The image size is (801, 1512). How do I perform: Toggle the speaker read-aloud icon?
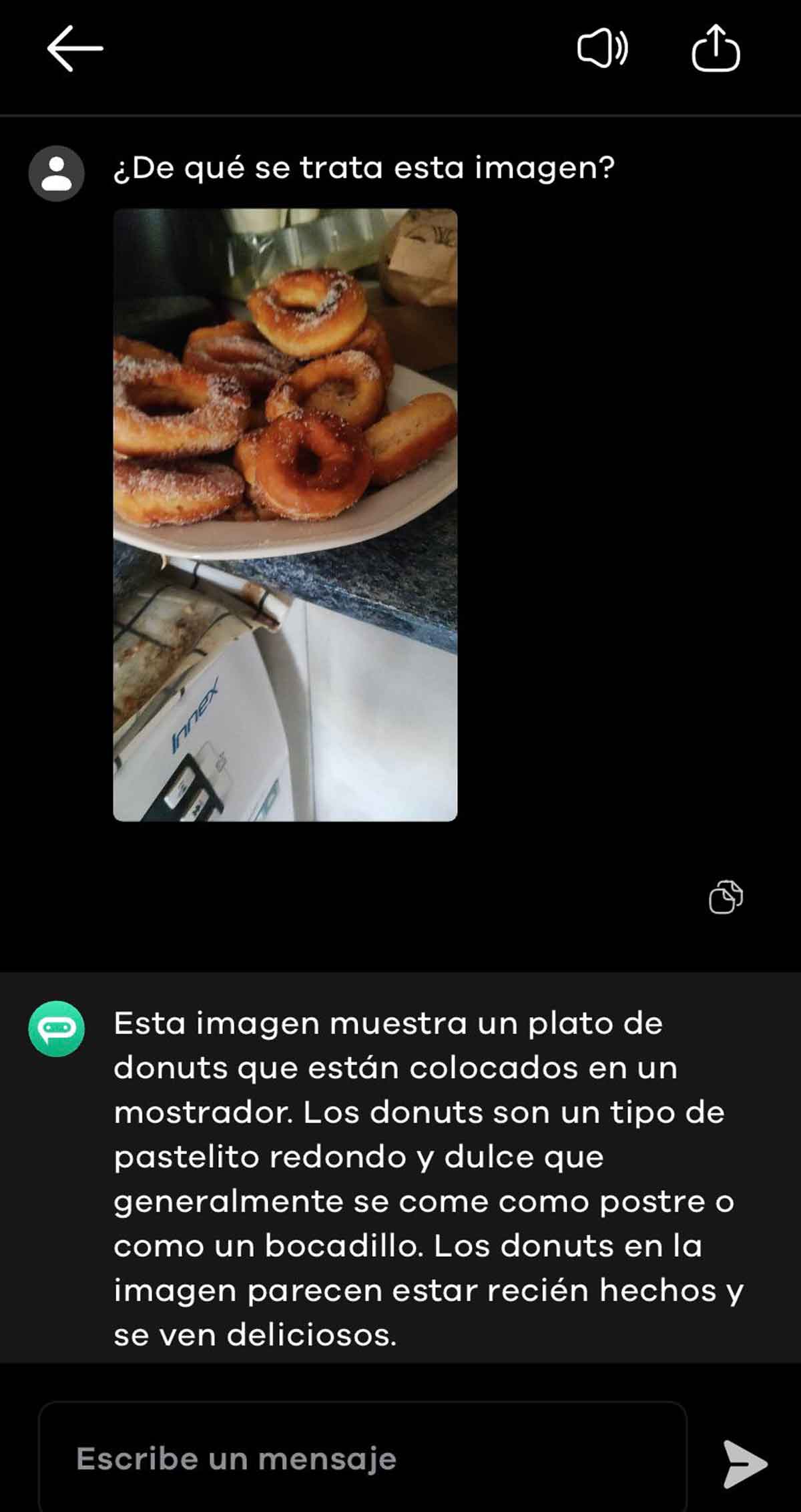tap(602, 49)
